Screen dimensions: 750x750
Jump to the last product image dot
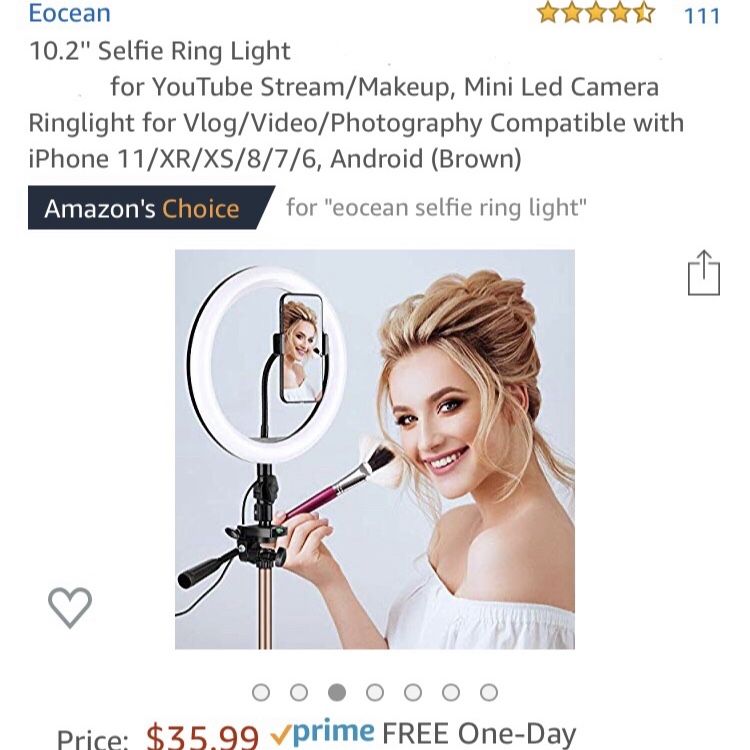click(x=489, y=692)
